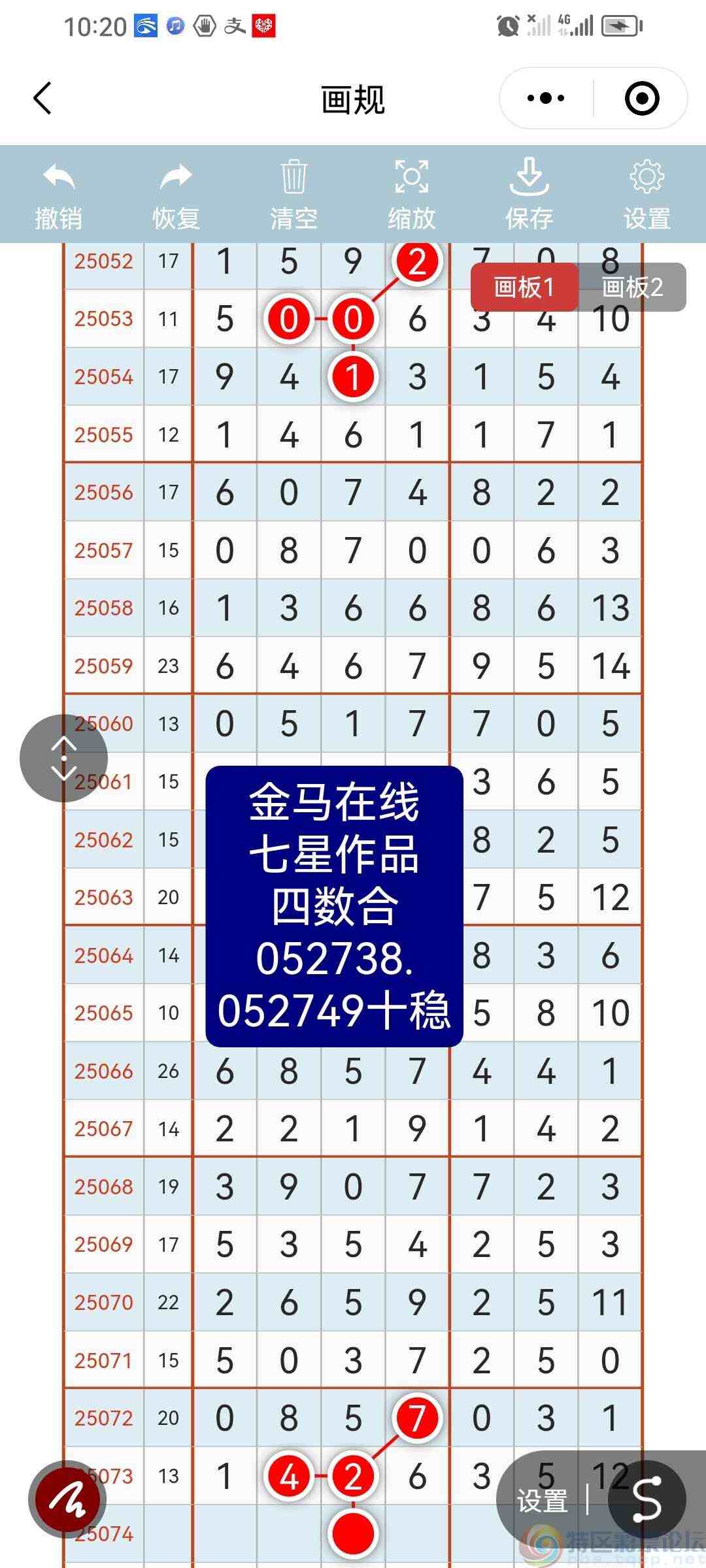Go back using the top-left back arrow
706x1568 pixels.
[41, 97]
